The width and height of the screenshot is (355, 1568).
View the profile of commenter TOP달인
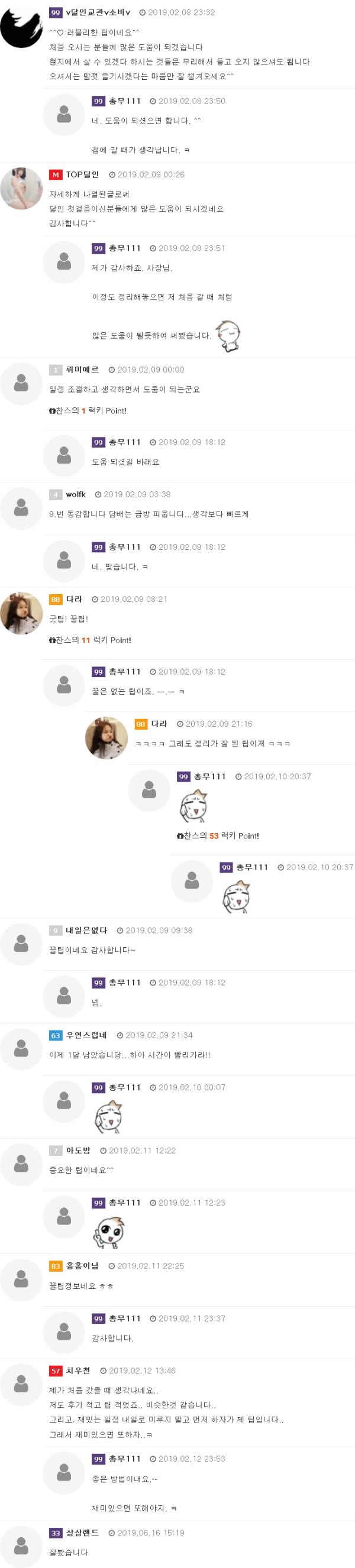pos(82,174)
